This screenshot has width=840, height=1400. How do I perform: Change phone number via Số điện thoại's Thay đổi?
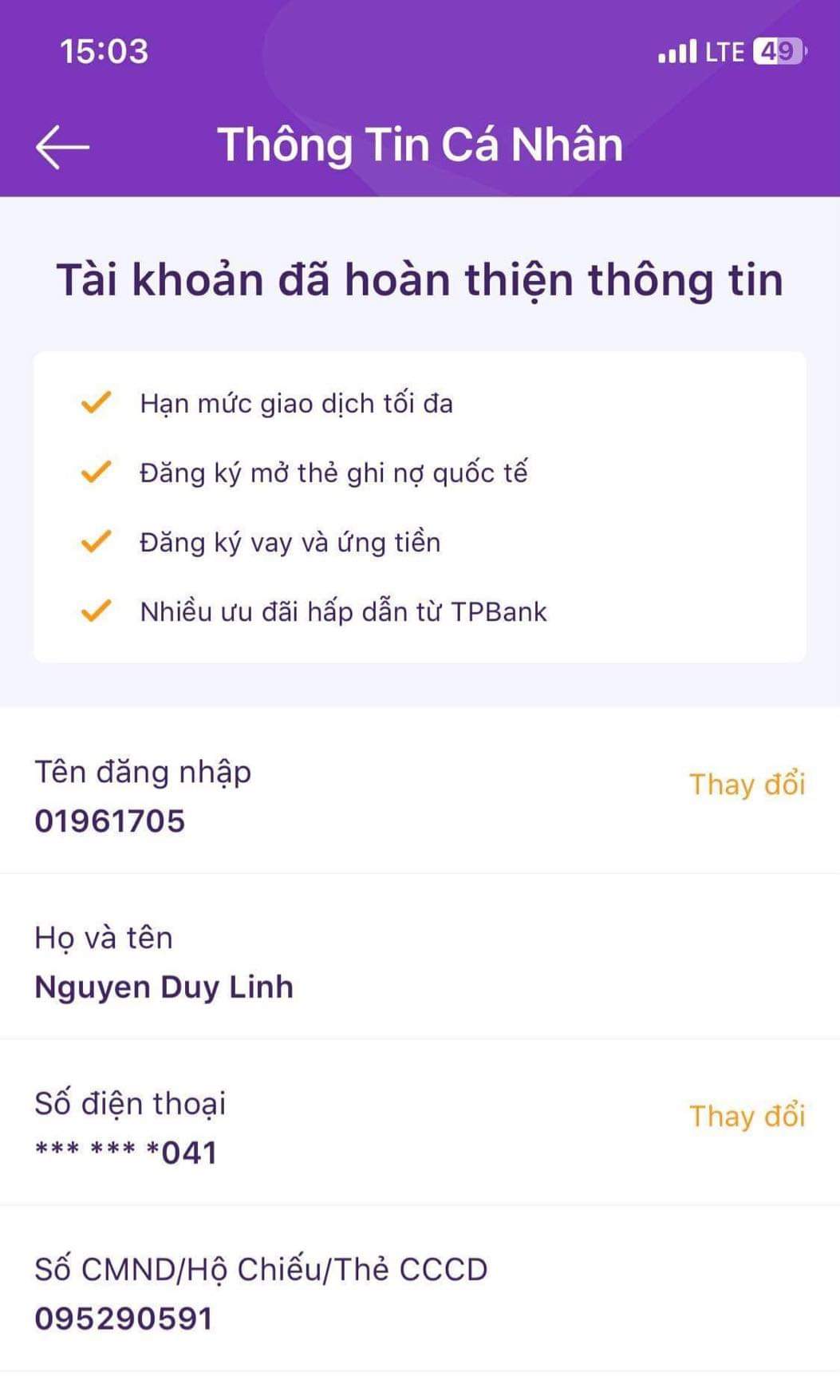coord(747,1117)
